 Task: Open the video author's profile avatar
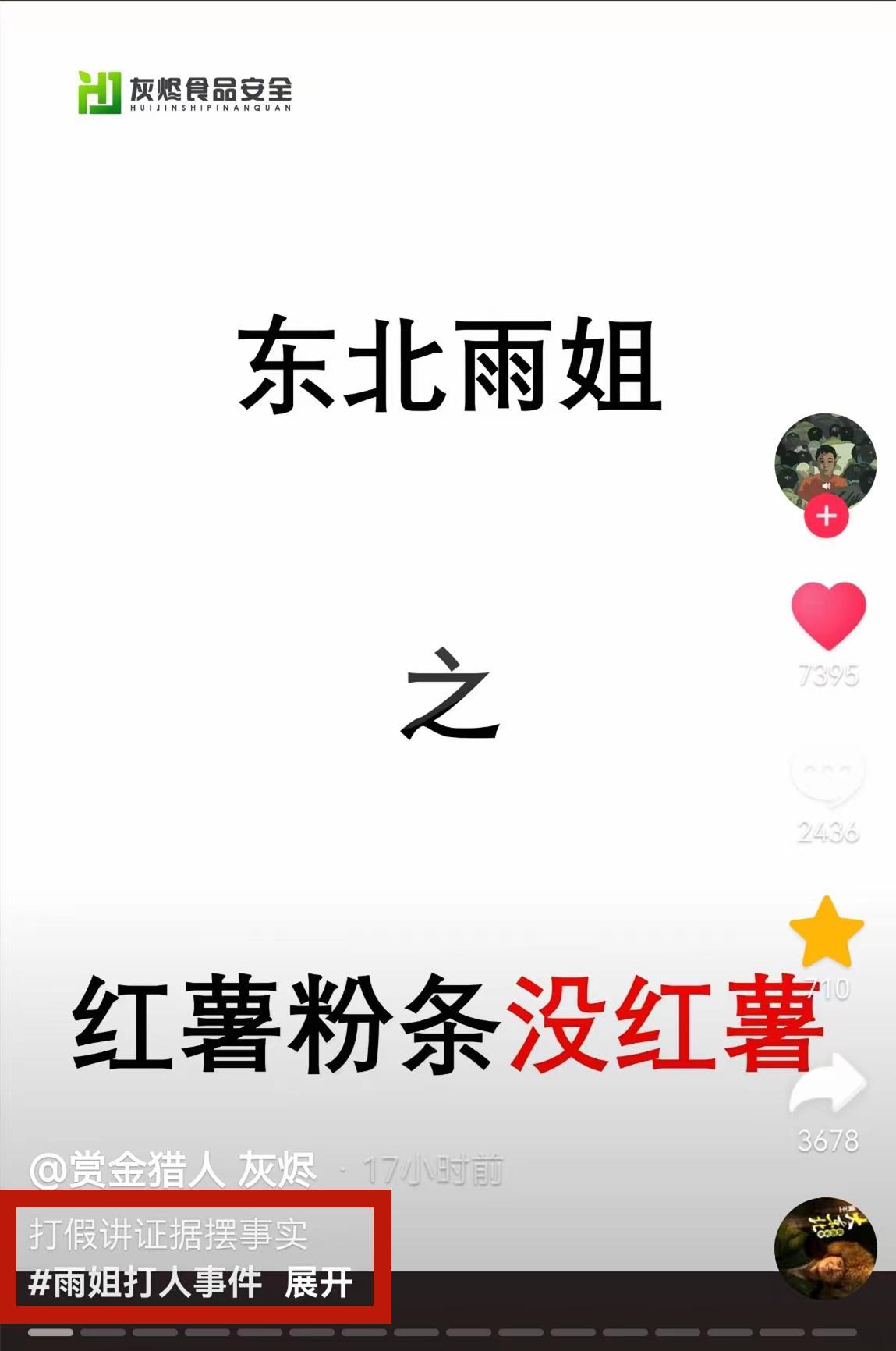click(x=825, y=463)
